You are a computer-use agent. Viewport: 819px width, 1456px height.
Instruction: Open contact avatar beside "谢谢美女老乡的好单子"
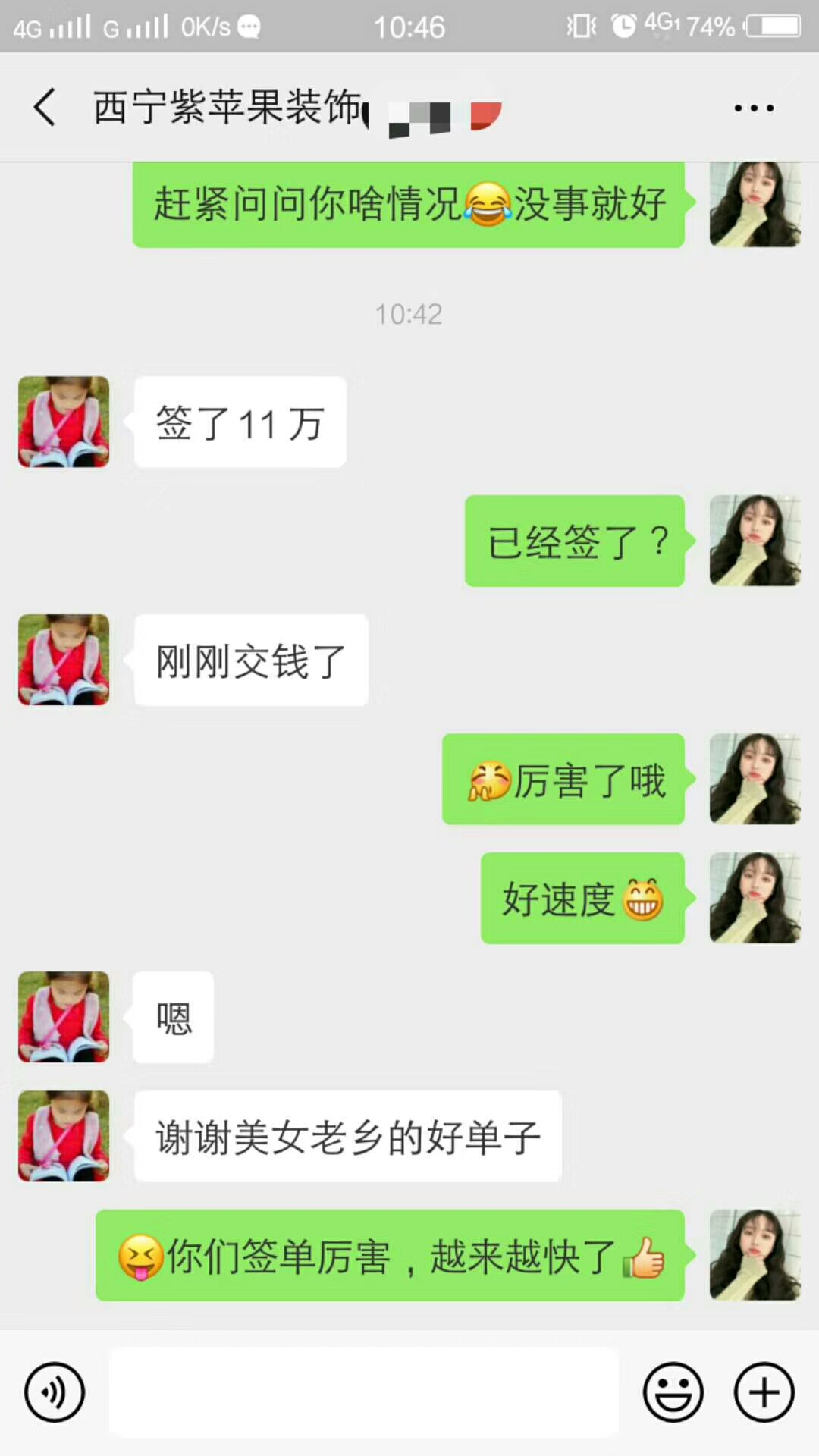pyautogui.click(x=64, y=1136)
